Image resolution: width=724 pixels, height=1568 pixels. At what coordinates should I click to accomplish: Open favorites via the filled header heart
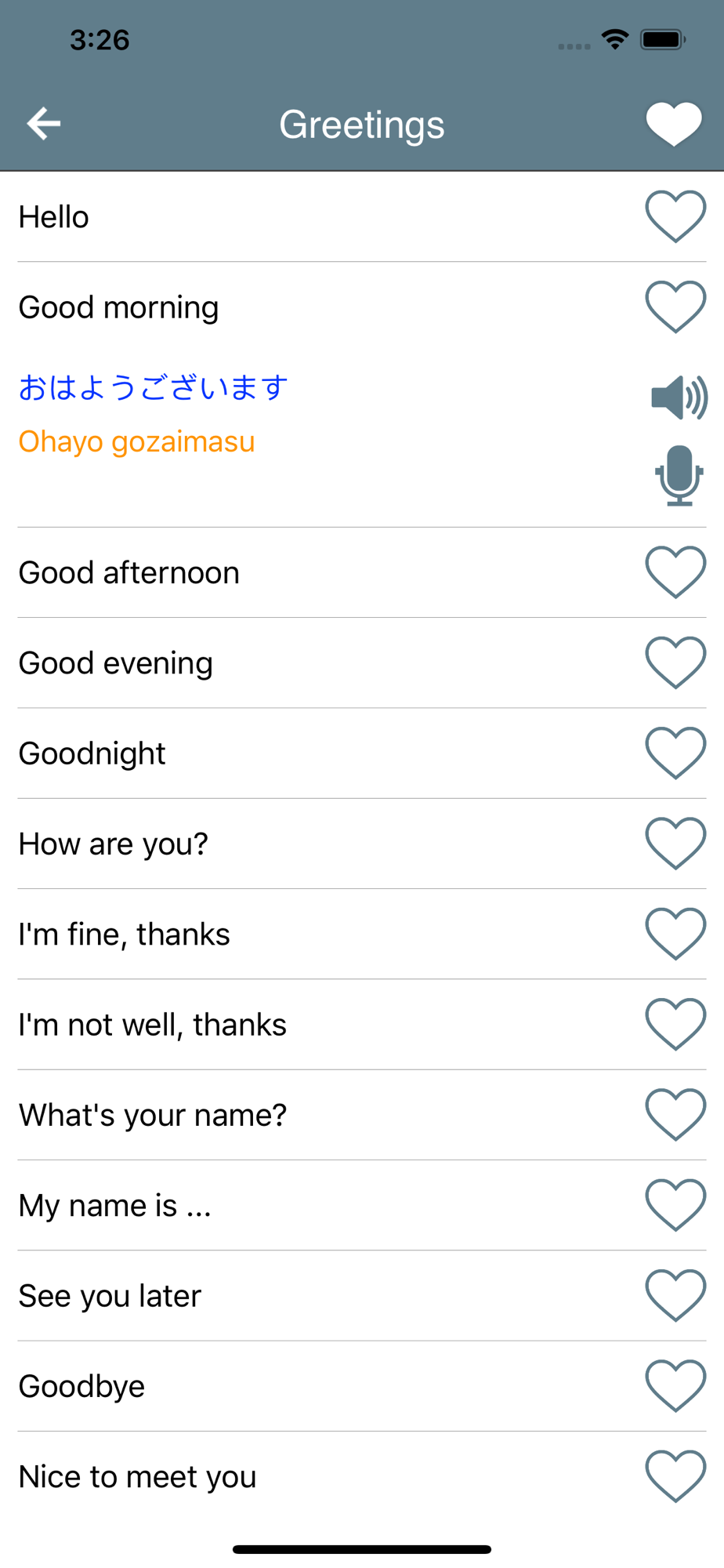(x=674, y=125)
